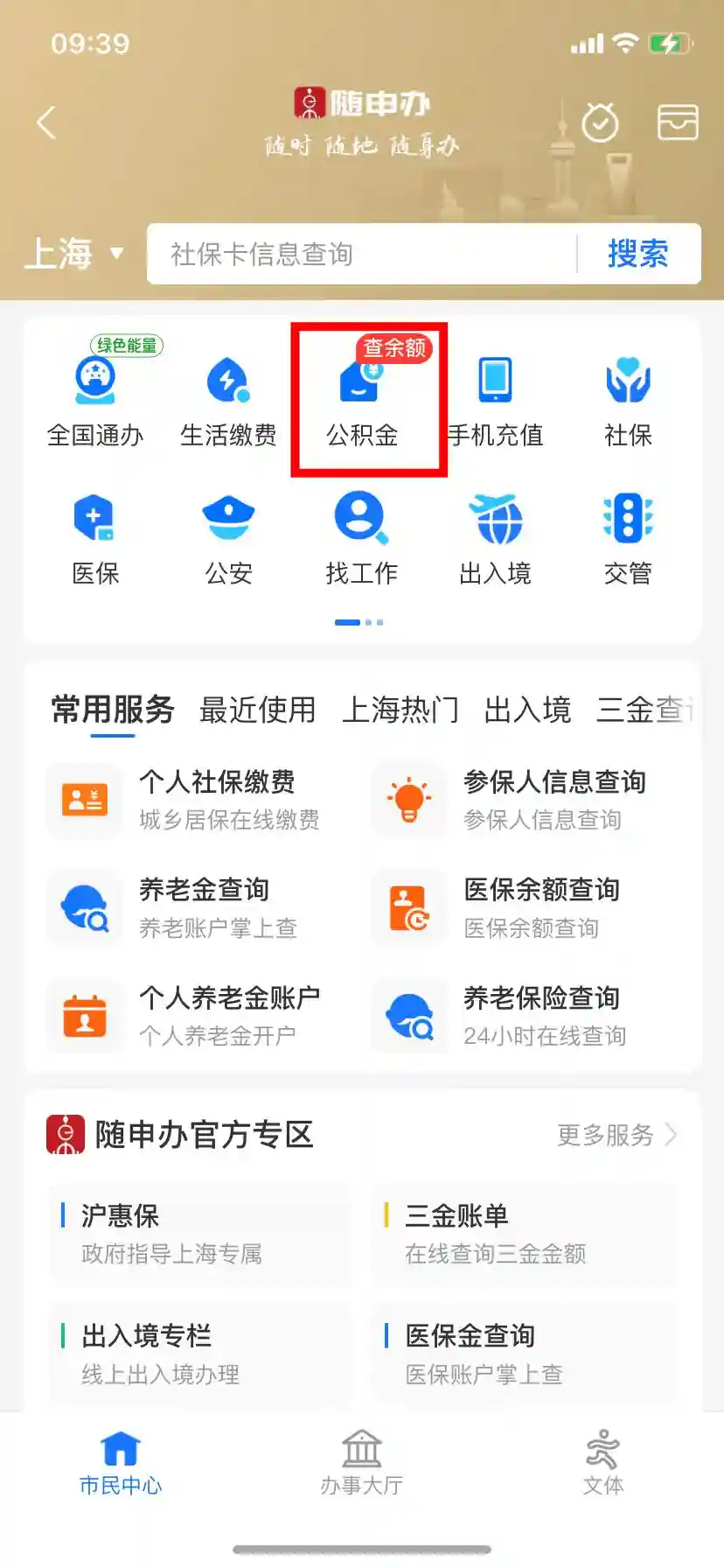Viewport: 724px width, 1568px height.
Task: Tap the 搜索 button
Action: (x=638, y=254)
